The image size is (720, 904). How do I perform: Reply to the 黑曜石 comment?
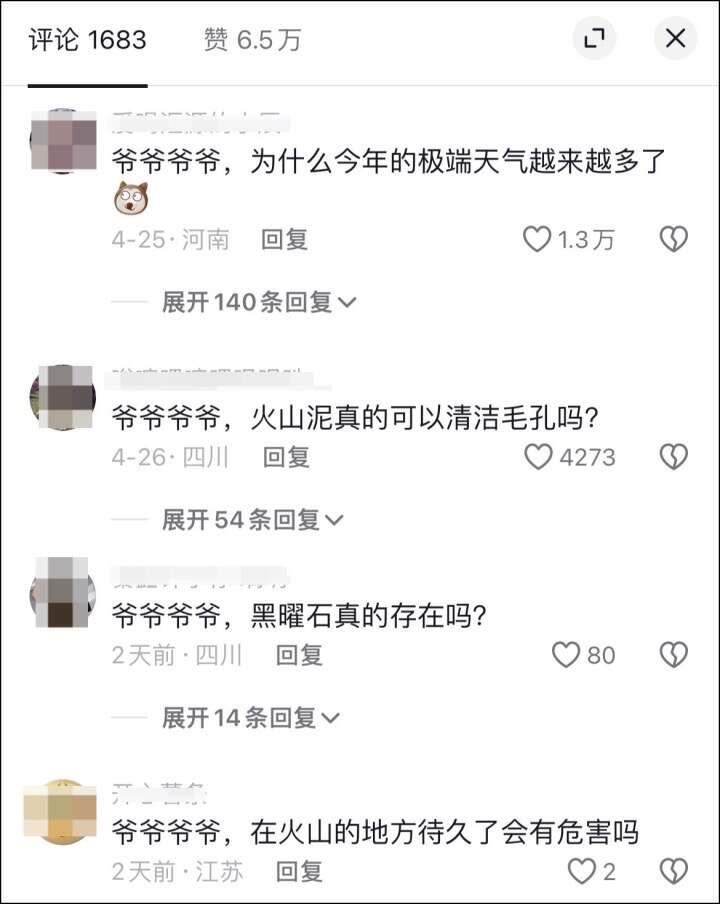(299, 655)
